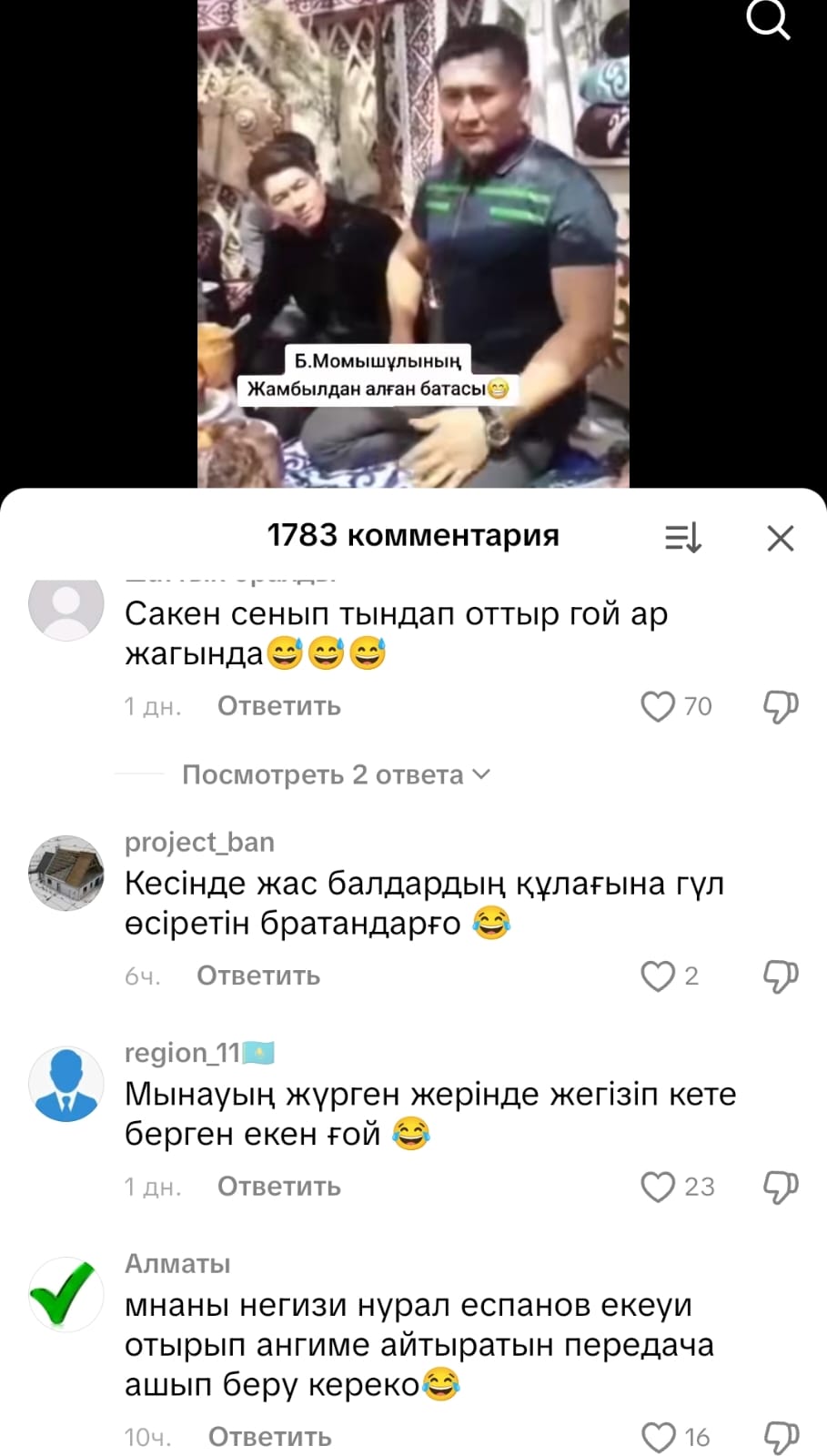Like the comment with 70 likes
This screenshot has height=1456, width=827.
[x=658, y=706]
